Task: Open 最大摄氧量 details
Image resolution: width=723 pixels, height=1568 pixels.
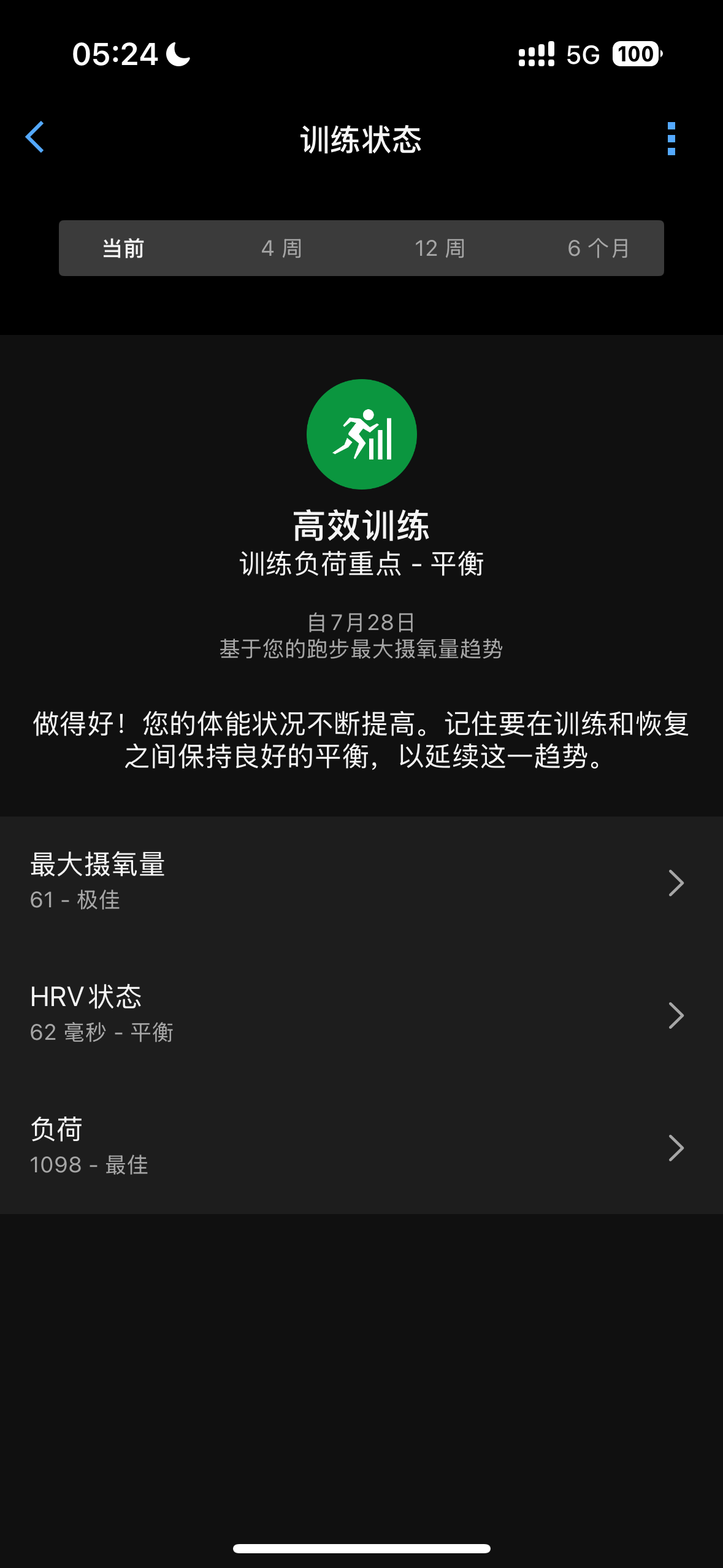Action: pyautogui.click(x=361, y=883)
